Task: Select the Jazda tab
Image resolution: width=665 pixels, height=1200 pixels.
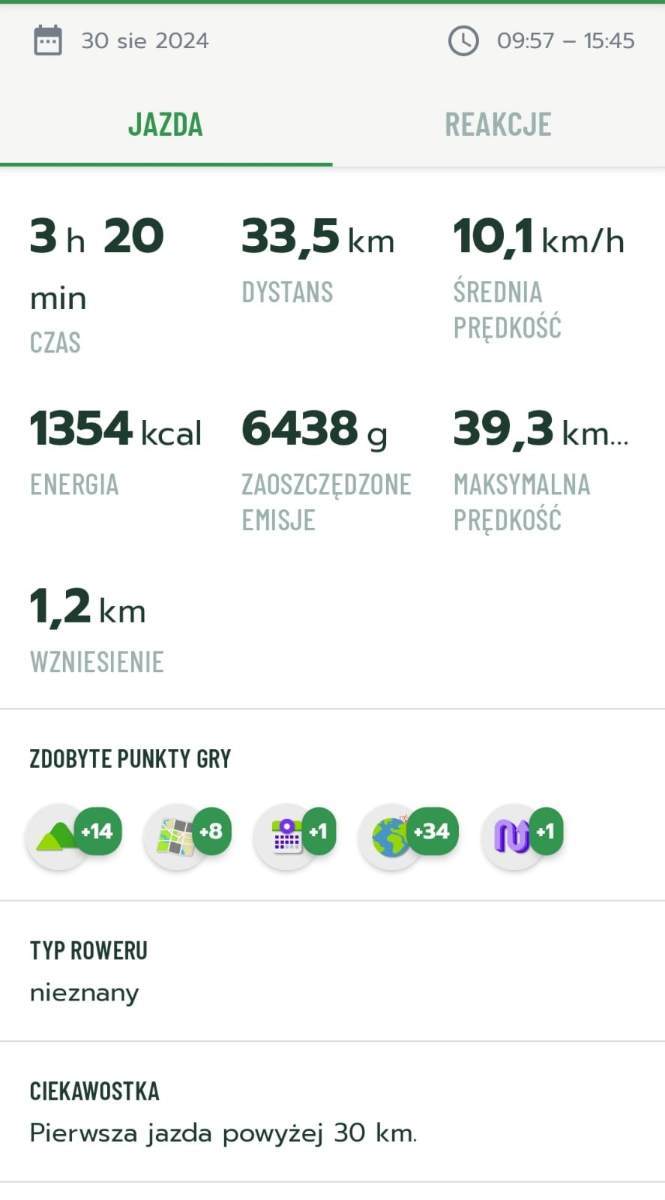Action: [166, 124]
